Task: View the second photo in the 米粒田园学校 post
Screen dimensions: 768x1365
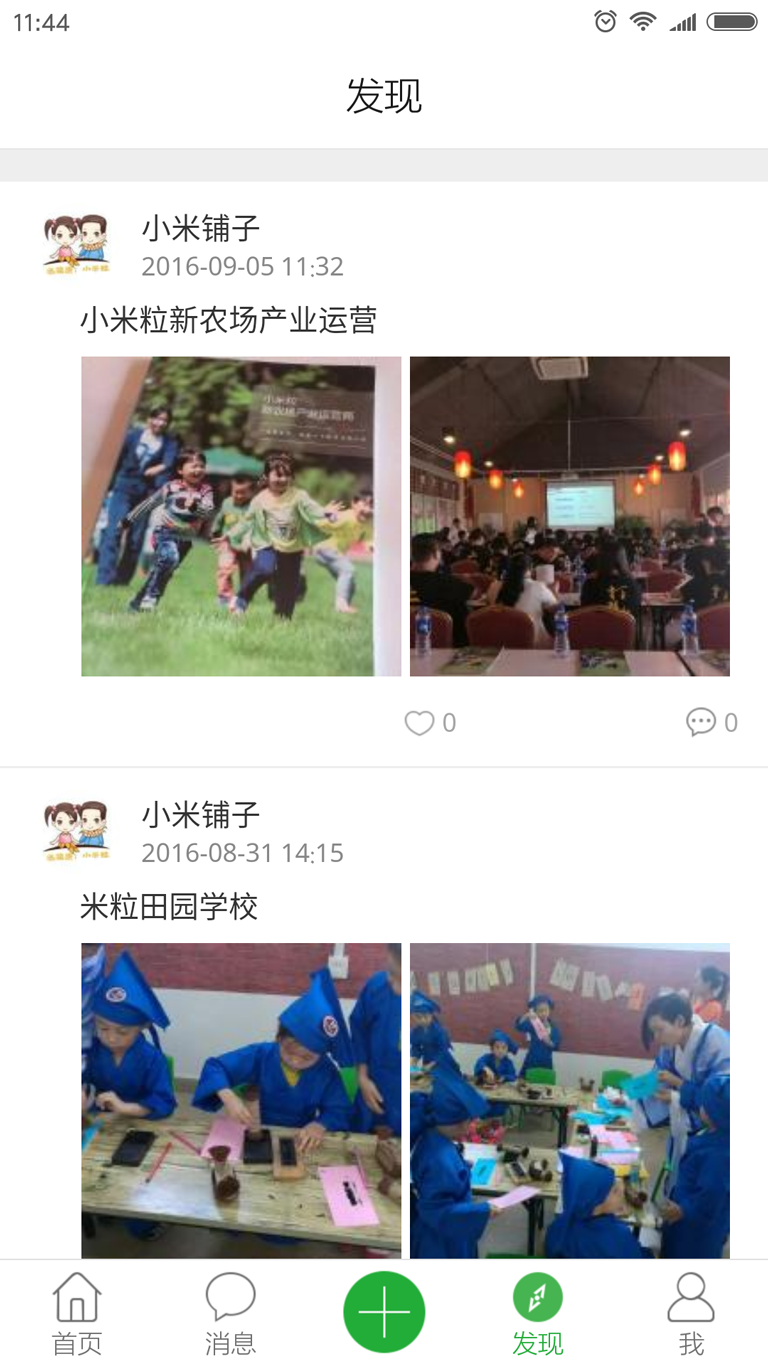Action: [569, 1100]
